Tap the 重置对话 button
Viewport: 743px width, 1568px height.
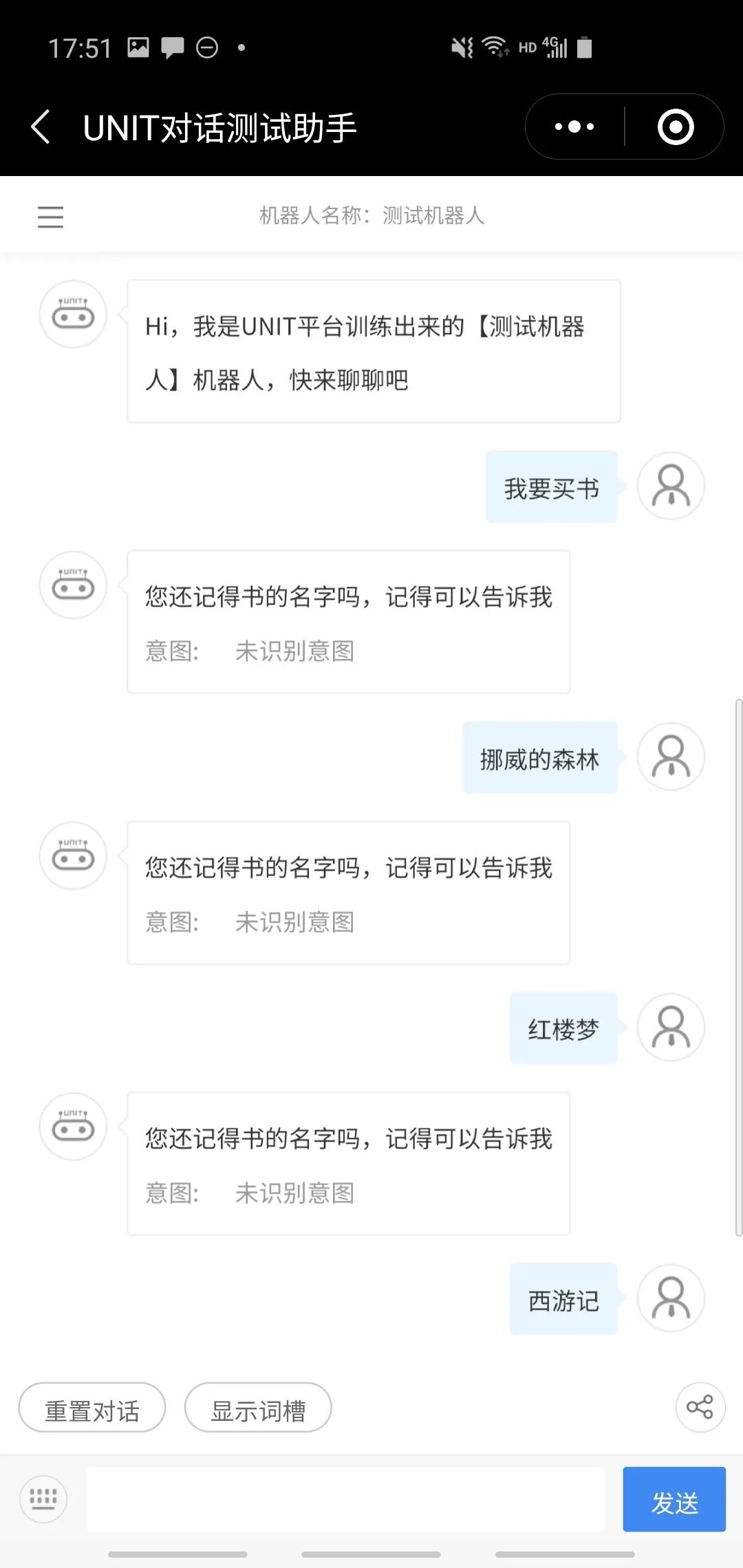point(92,1408)
